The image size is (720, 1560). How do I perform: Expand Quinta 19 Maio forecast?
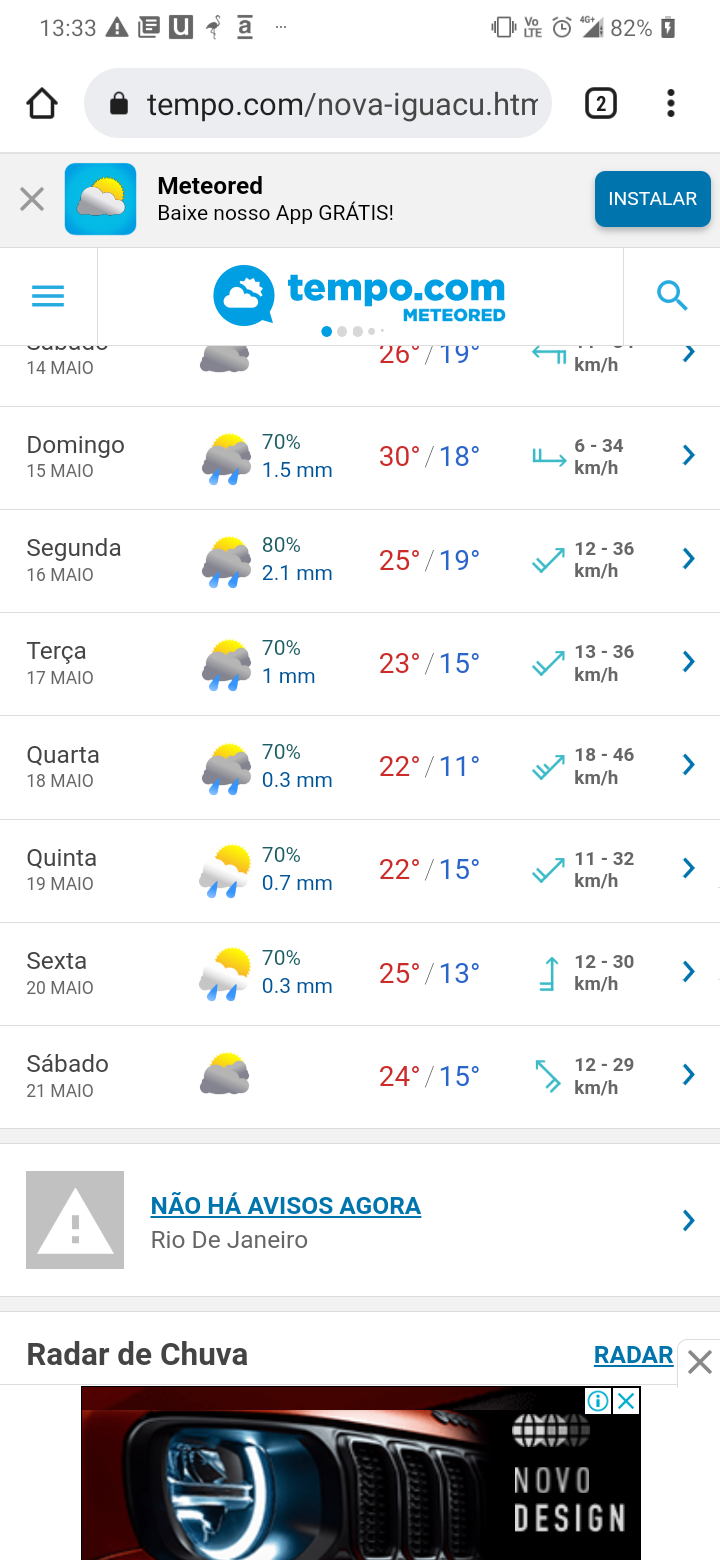coord(360,871)
